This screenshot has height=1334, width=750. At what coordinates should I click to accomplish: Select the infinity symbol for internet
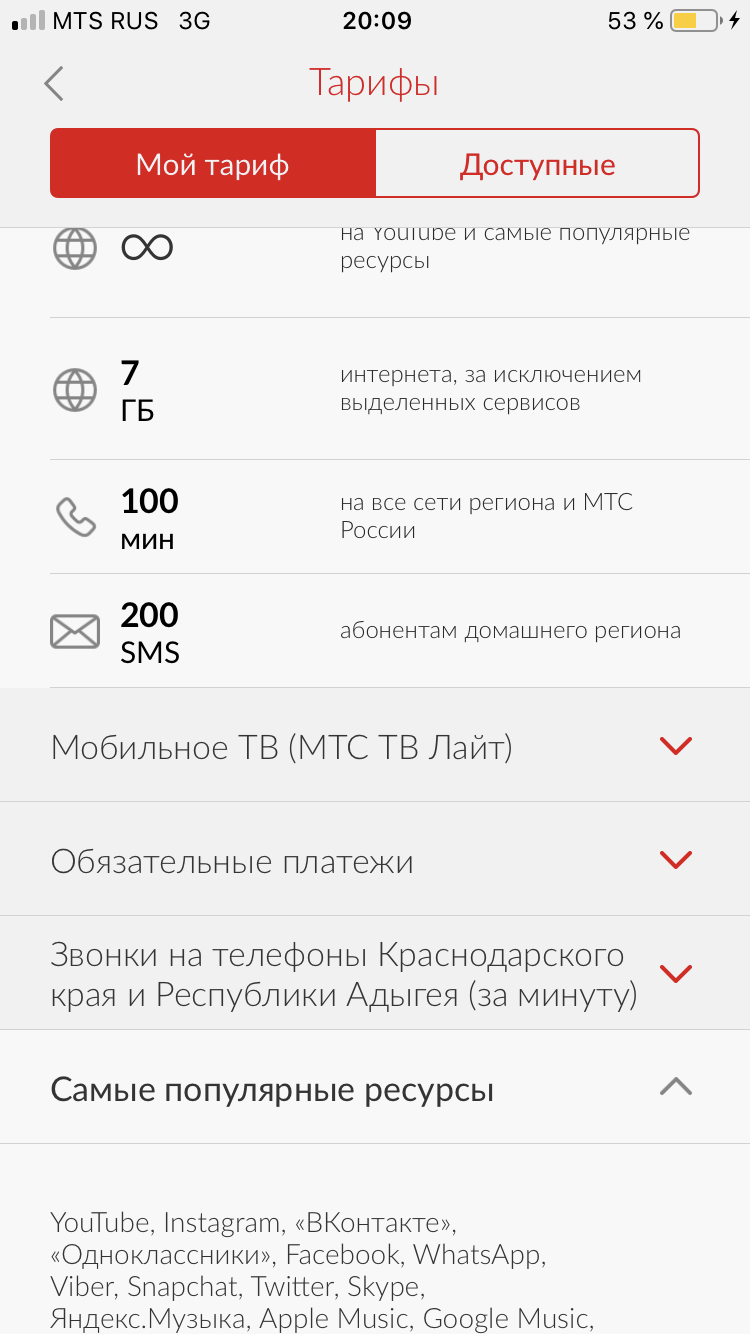tap(147, 246)
